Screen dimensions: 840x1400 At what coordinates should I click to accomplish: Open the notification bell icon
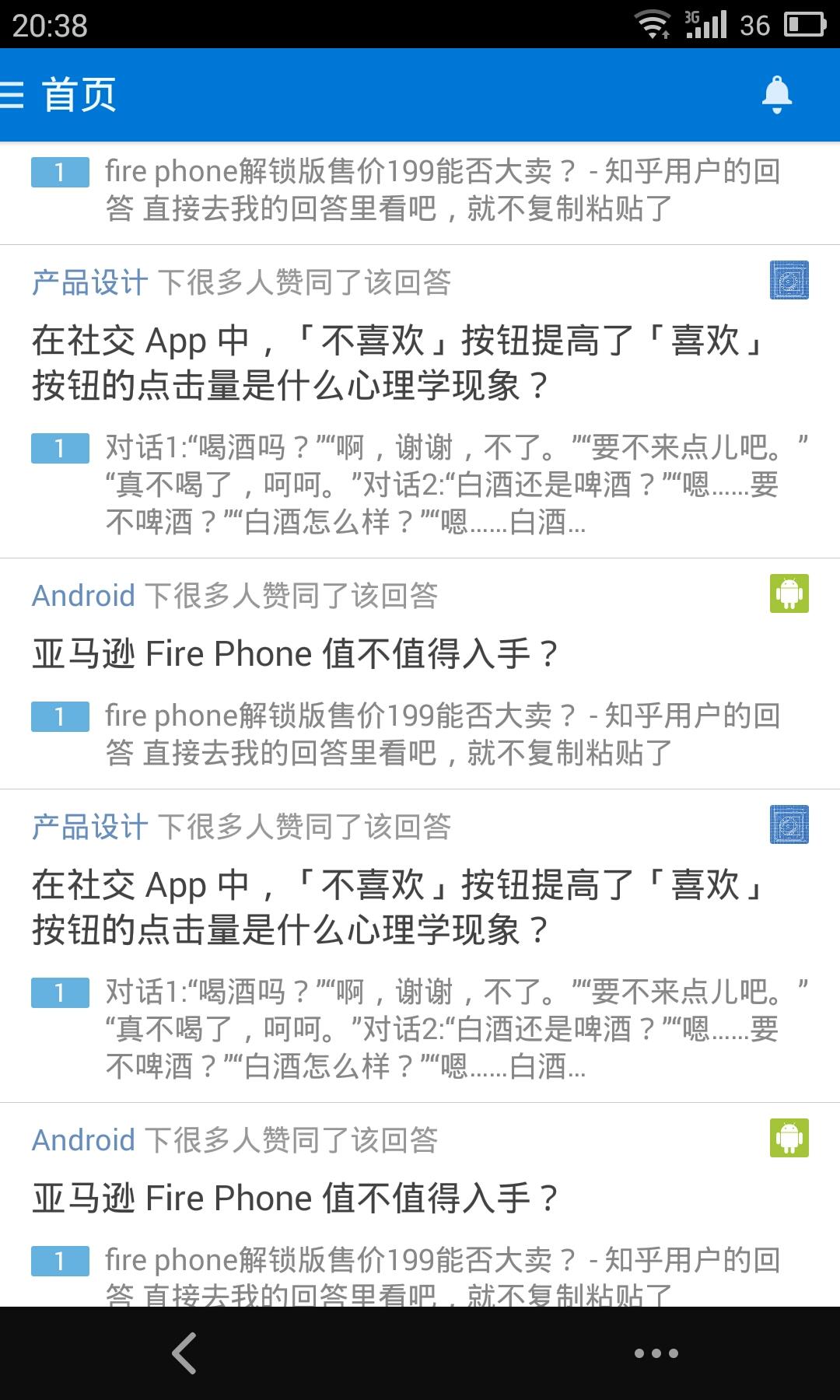tap(776, 93)
